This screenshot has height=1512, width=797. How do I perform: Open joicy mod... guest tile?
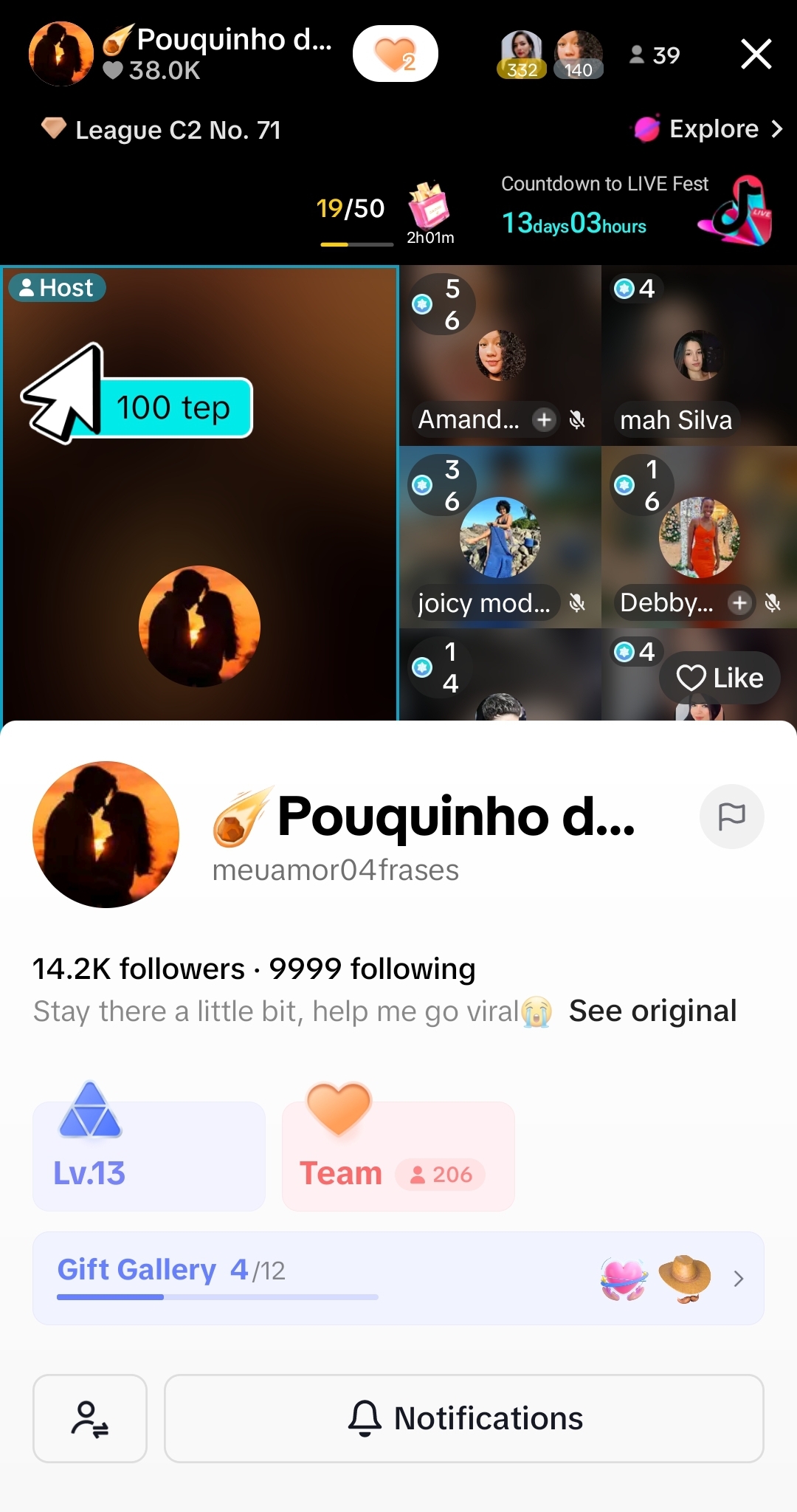coord(500,537)
